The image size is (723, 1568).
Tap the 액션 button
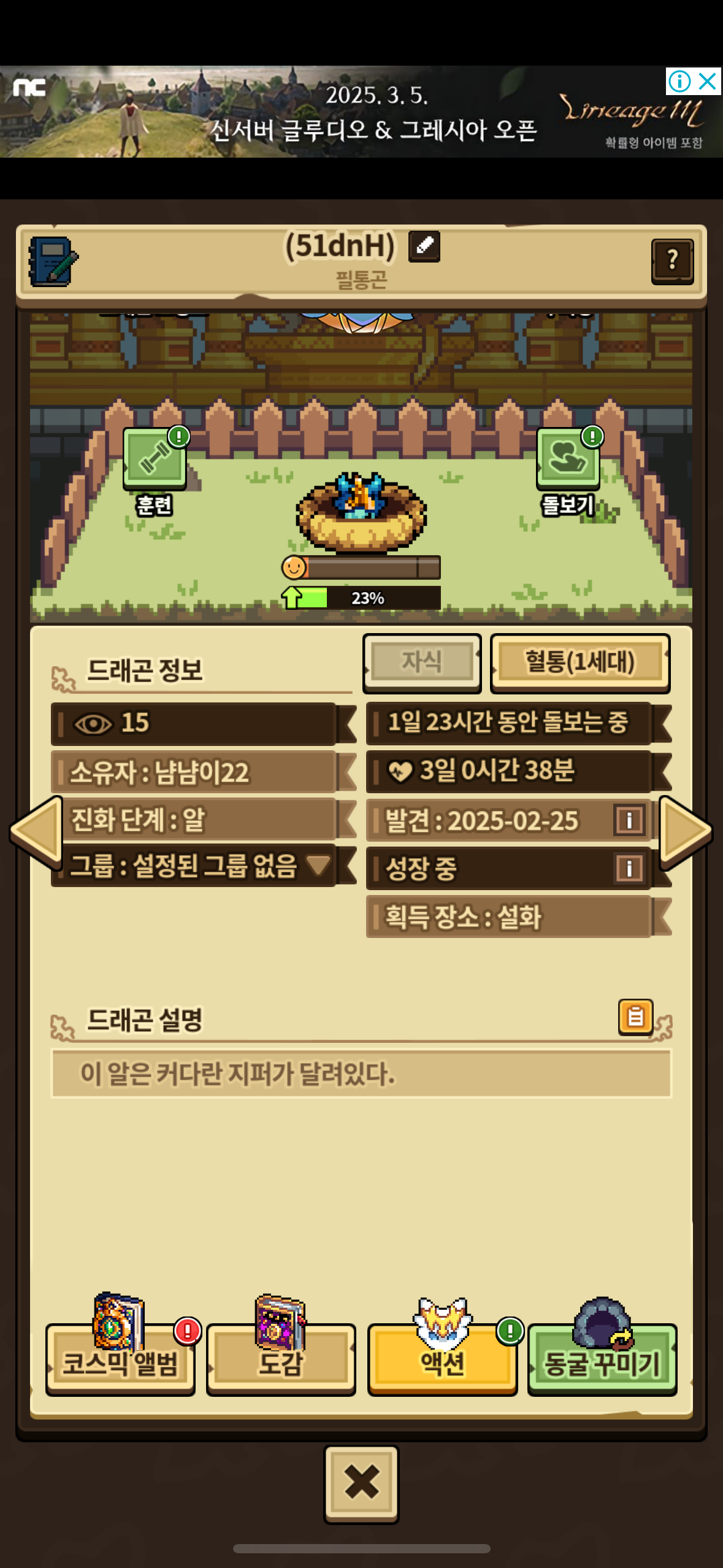pos(442,1358)
